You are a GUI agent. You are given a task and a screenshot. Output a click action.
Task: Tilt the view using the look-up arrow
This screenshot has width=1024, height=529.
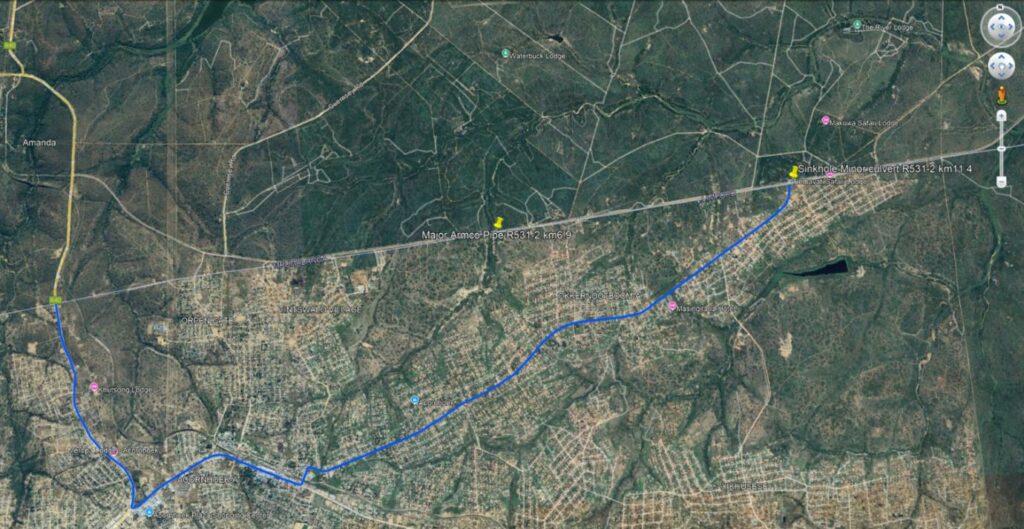[1001, 16]
